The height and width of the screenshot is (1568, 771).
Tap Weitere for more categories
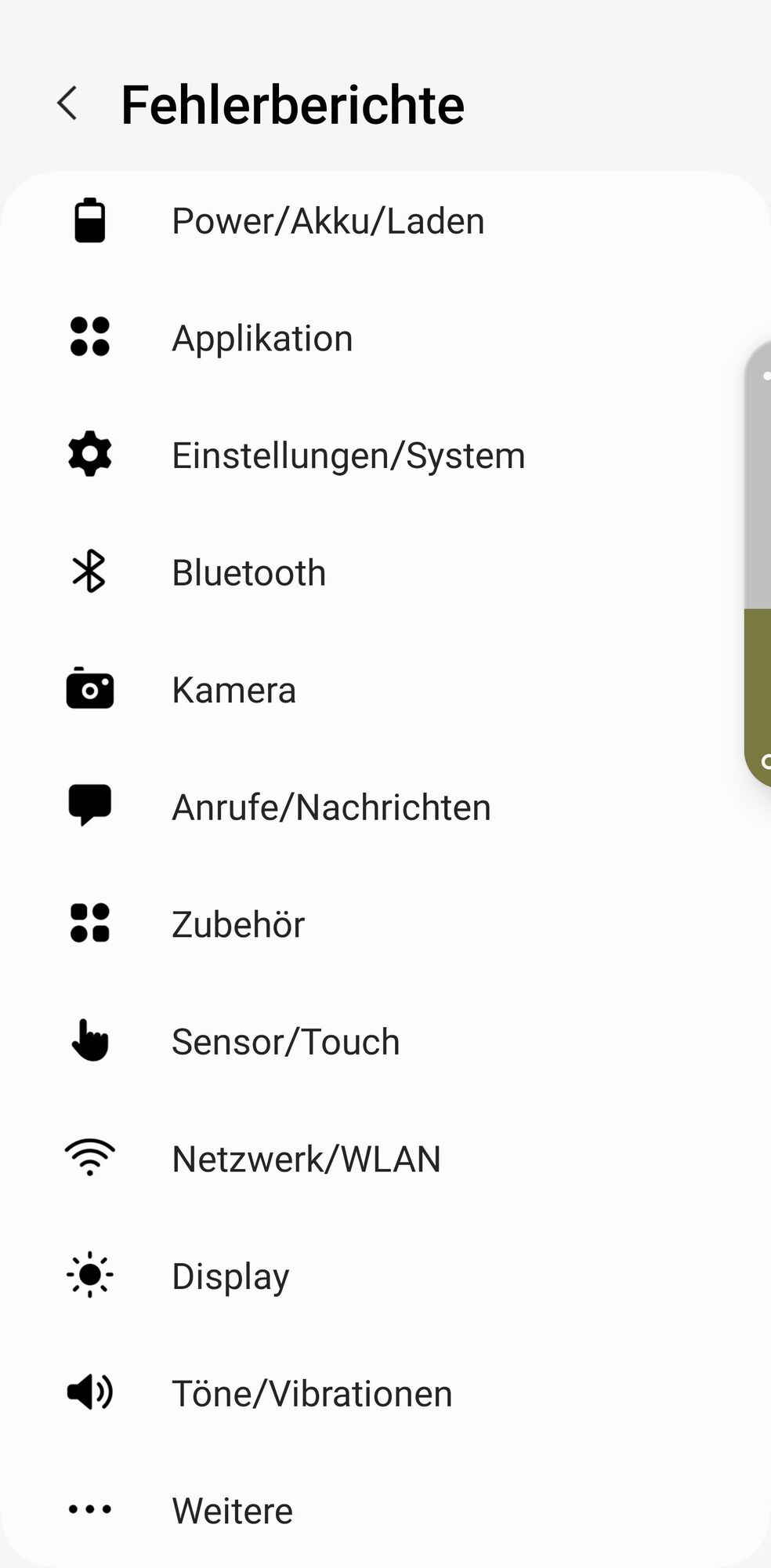click(x=232, y=1511)
